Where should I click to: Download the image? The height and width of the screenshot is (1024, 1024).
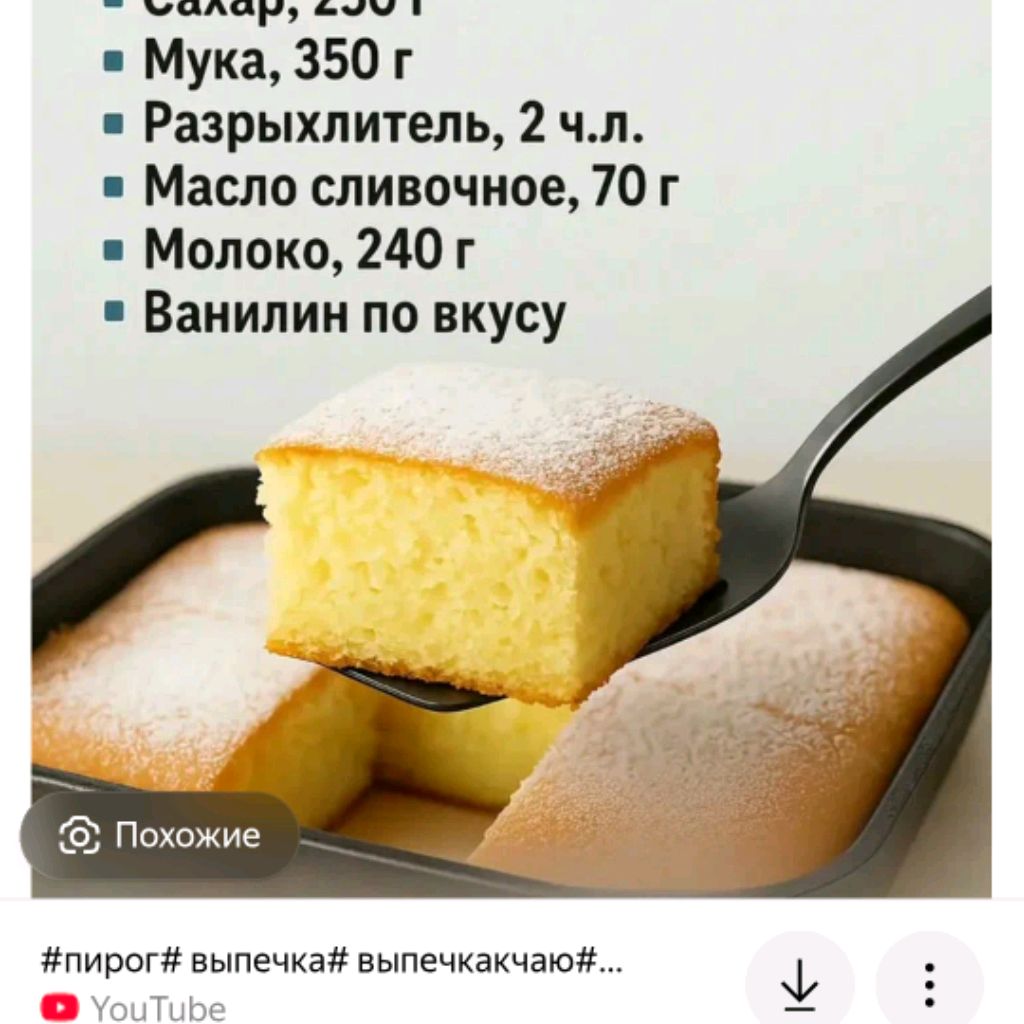(799, 985)
